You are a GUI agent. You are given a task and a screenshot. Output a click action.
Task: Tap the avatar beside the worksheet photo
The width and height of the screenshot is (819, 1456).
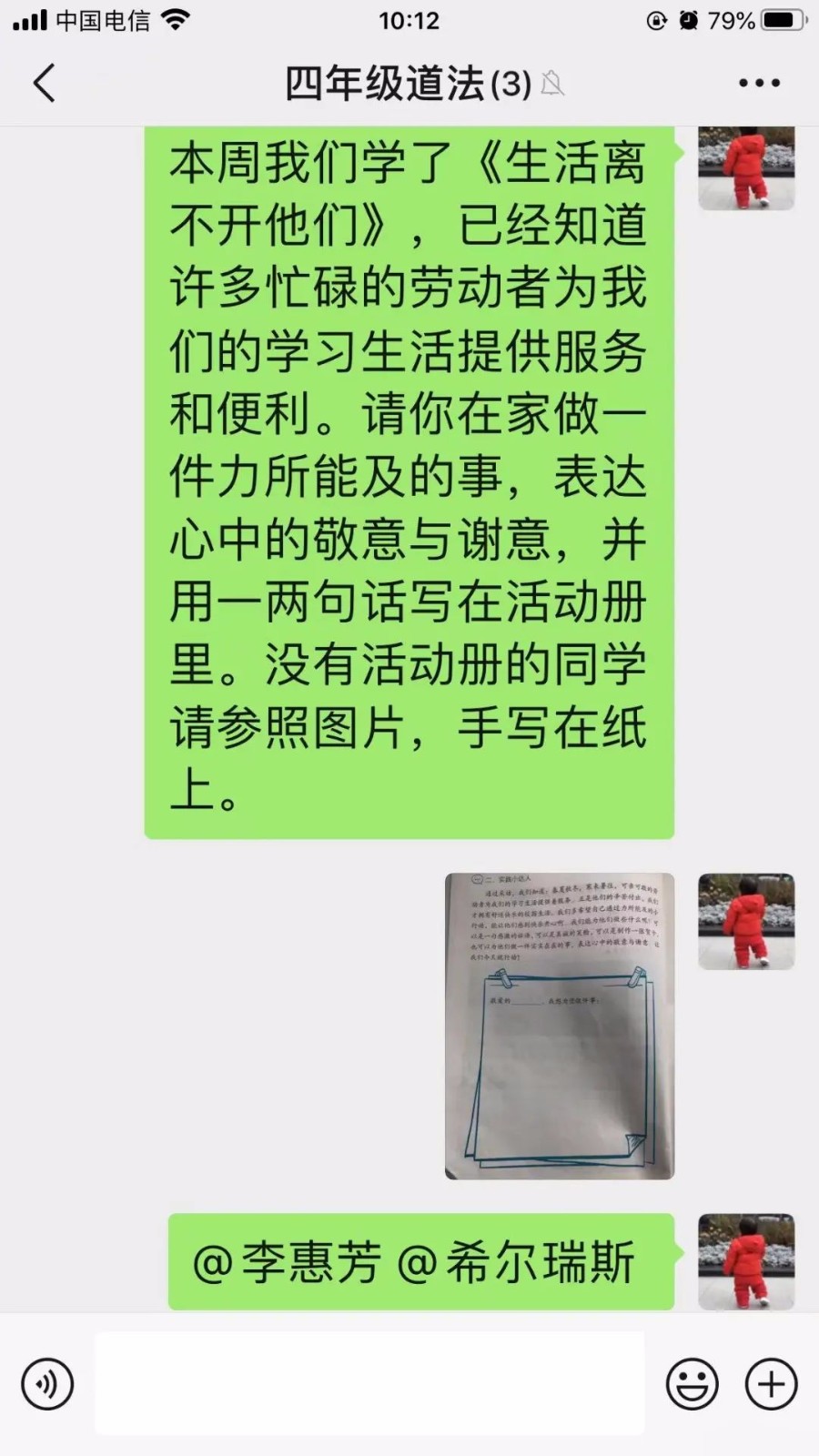[746, 921]
